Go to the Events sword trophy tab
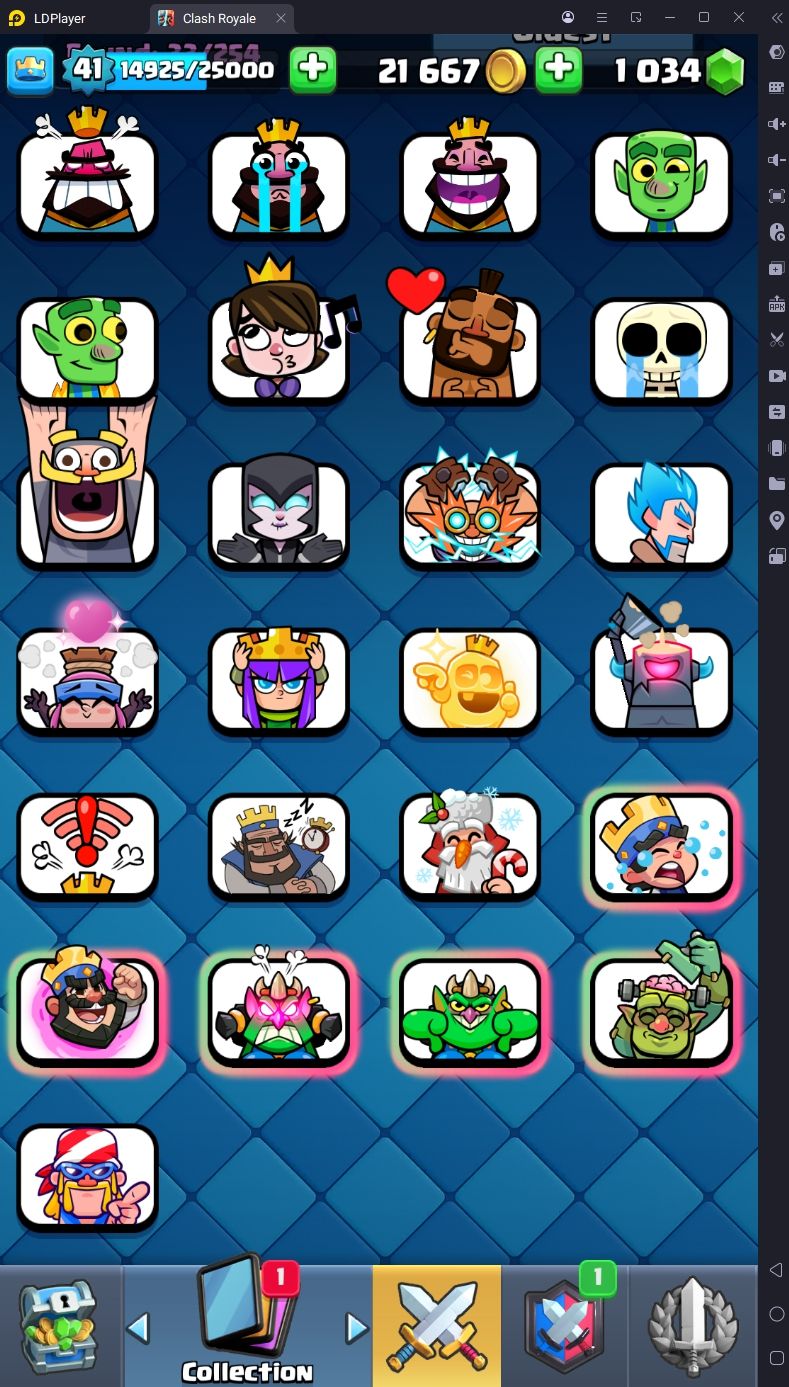Viewport: 789px width, 1387px height. click(x=693, y=1326)
